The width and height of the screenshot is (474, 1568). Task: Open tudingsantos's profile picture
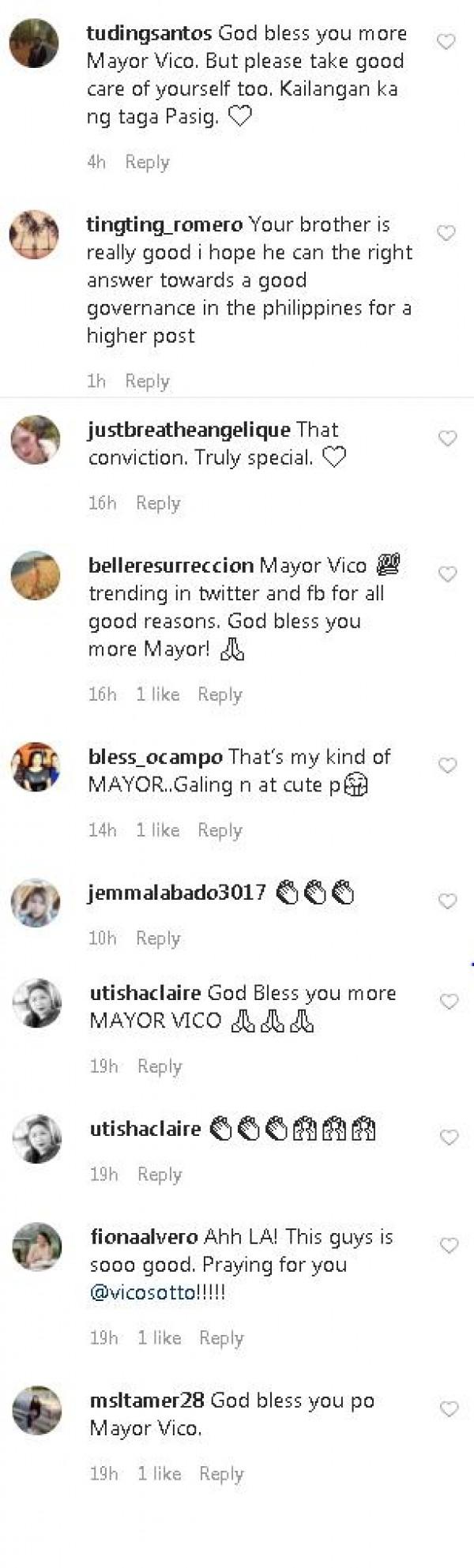pyautogui.click(x=34, y=43)
